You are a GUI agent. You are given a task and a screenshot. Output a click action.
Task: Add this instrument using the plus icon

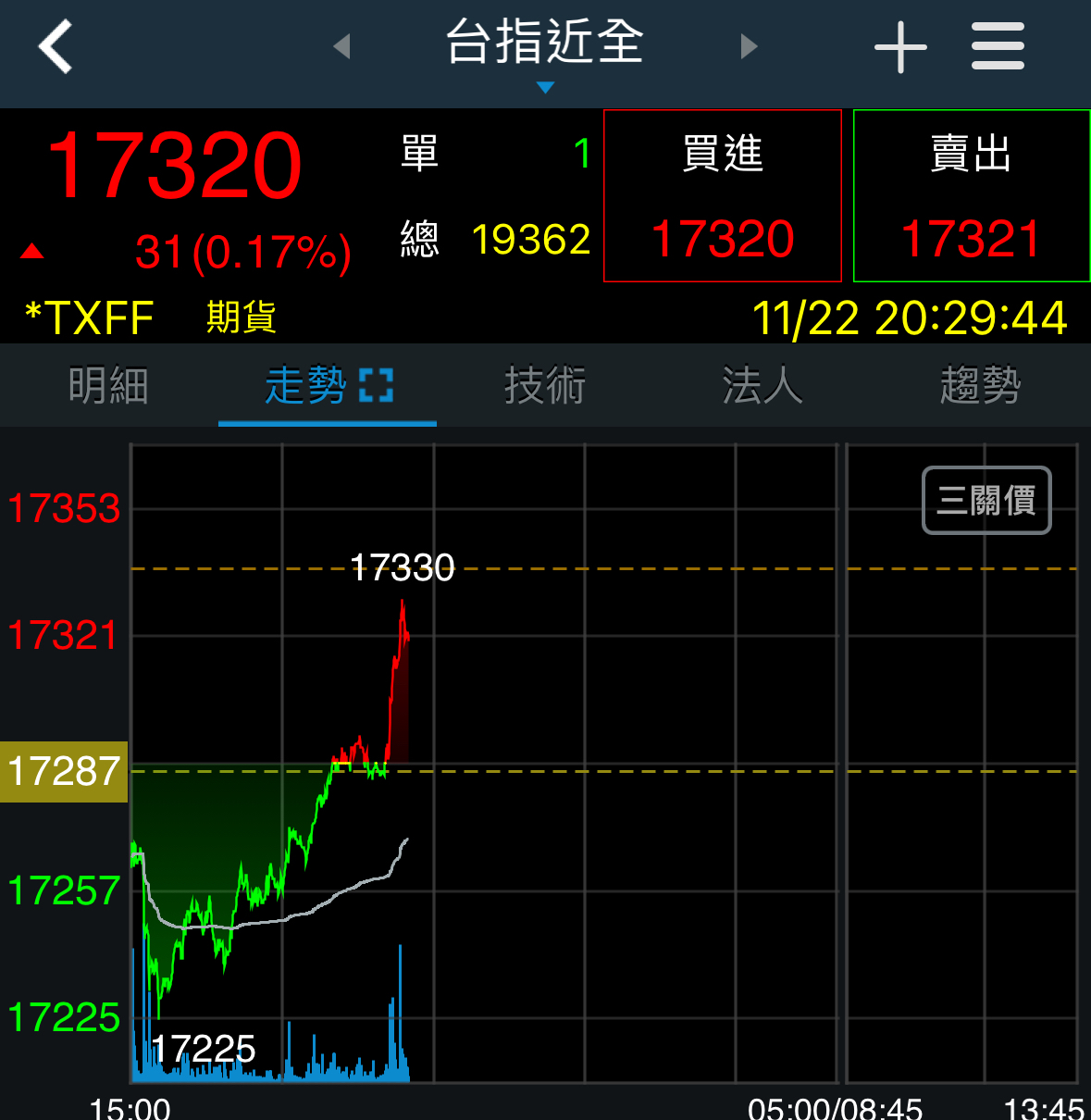pyautogui.click(x=900, y=47)
